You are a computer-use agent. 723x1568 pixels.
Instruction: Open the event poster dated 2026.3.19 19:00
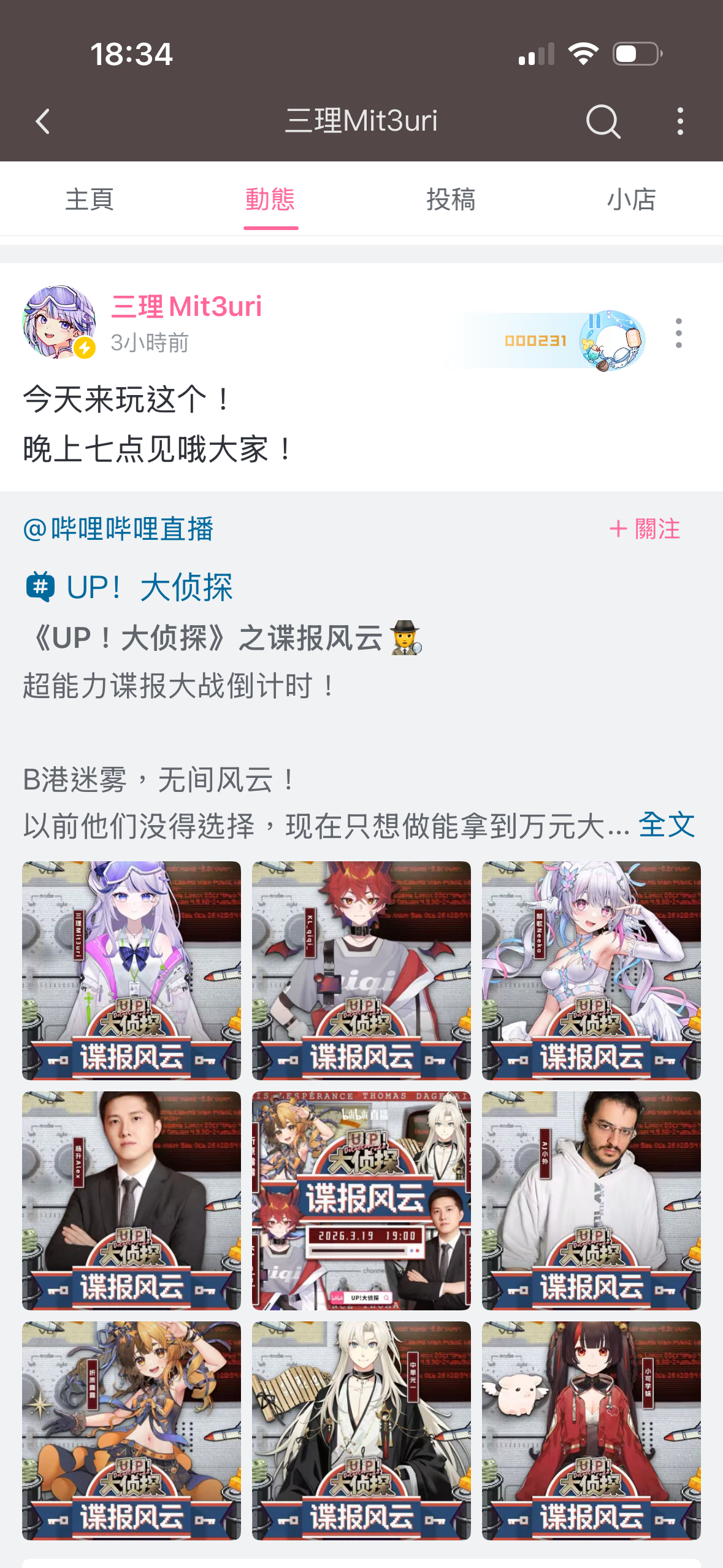[361, 1201]
